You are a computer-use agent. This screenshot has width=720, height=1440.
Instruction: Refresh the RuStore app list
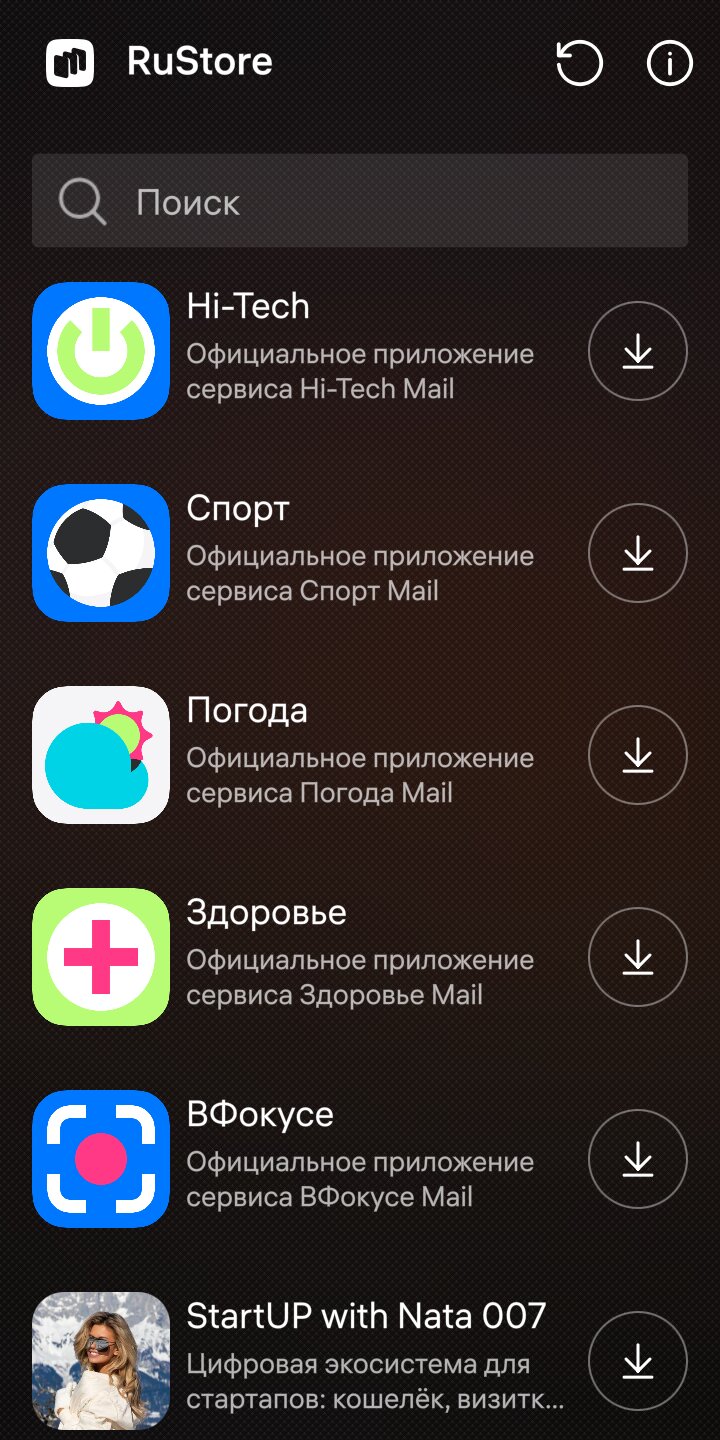coord(580,64)
